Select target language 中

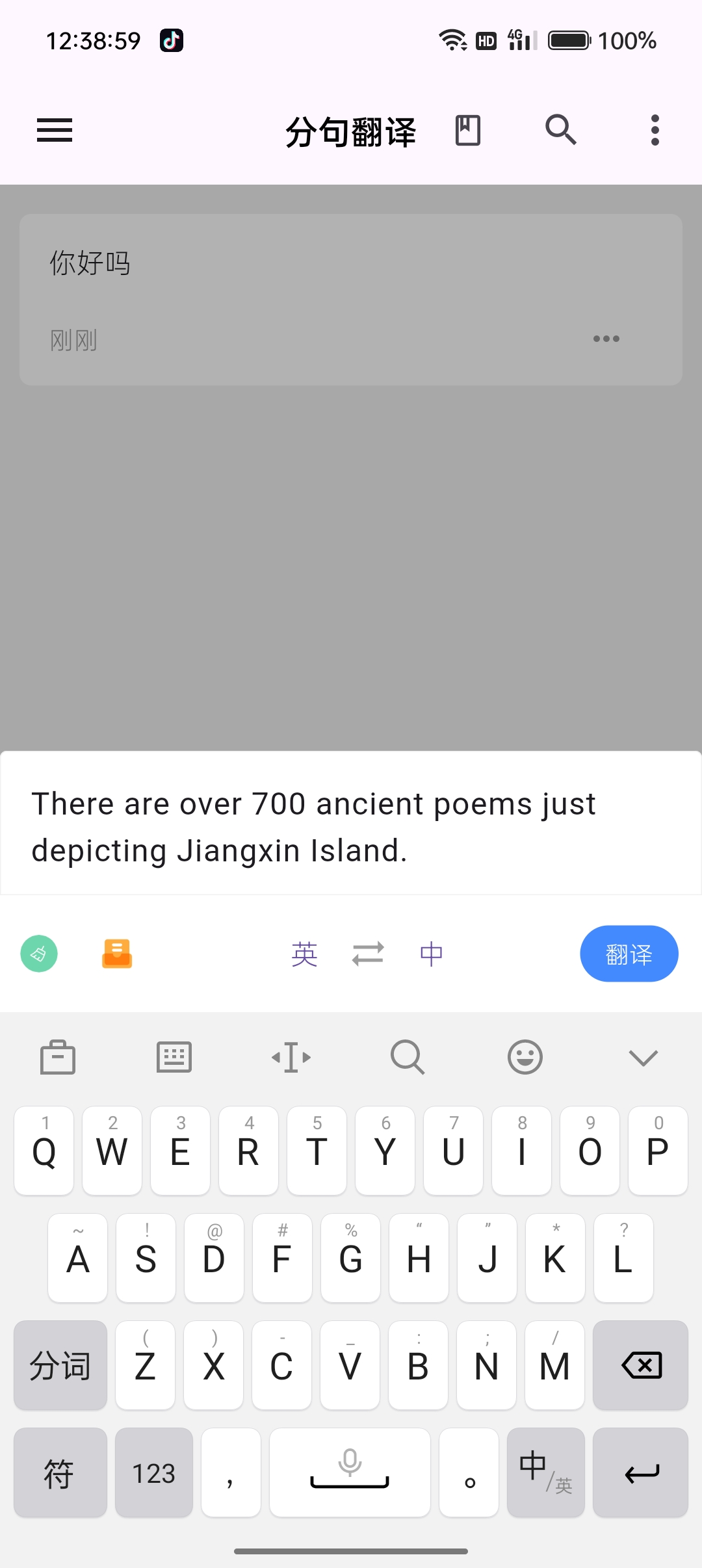click(432, 954)
